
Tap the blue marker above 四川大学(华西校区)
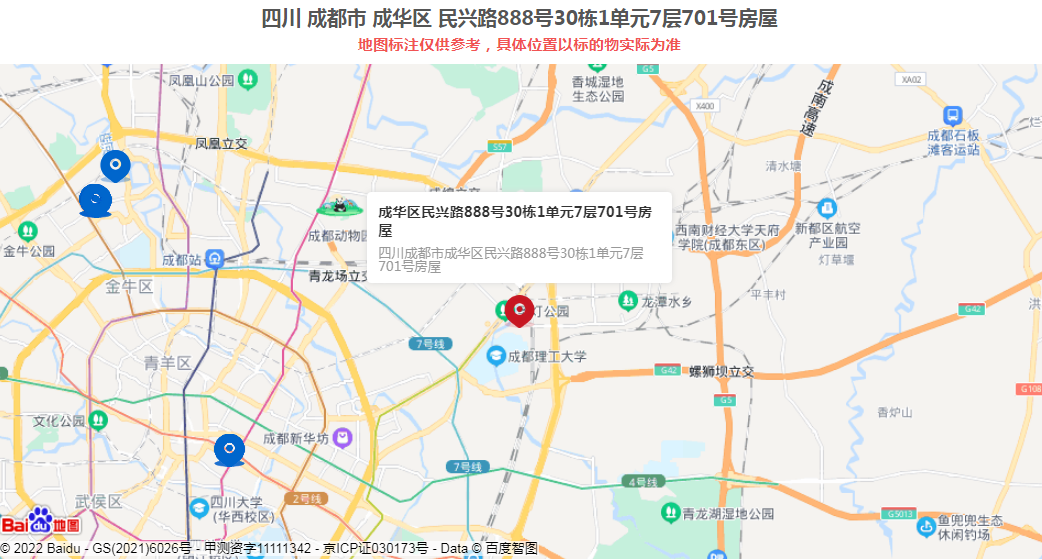click(x=230, y=449)
